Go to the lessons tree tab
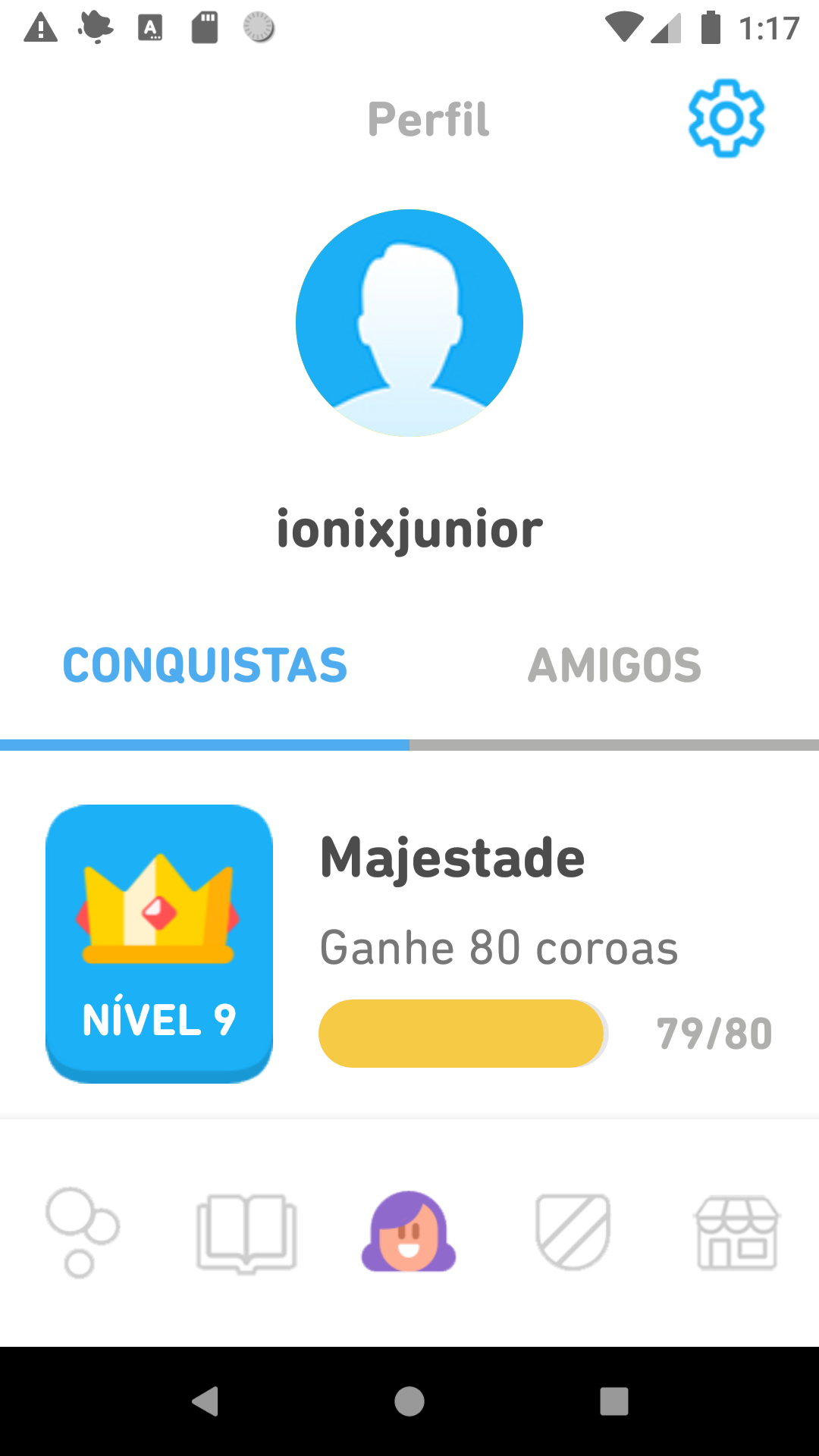This screenshot has width=819, height=1456. point(82,1232)
